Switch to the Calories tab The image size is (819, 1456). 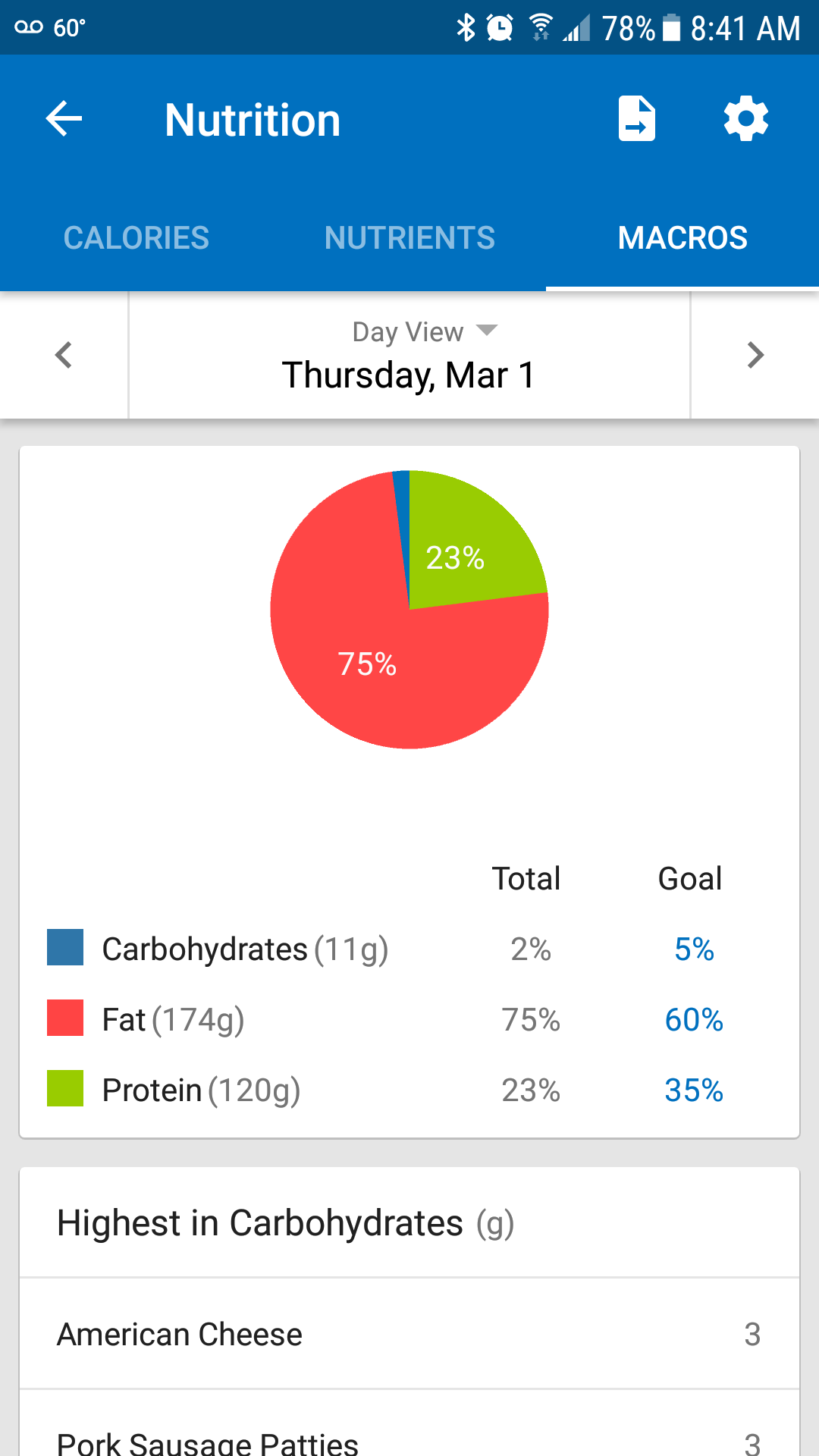[136, 238]
